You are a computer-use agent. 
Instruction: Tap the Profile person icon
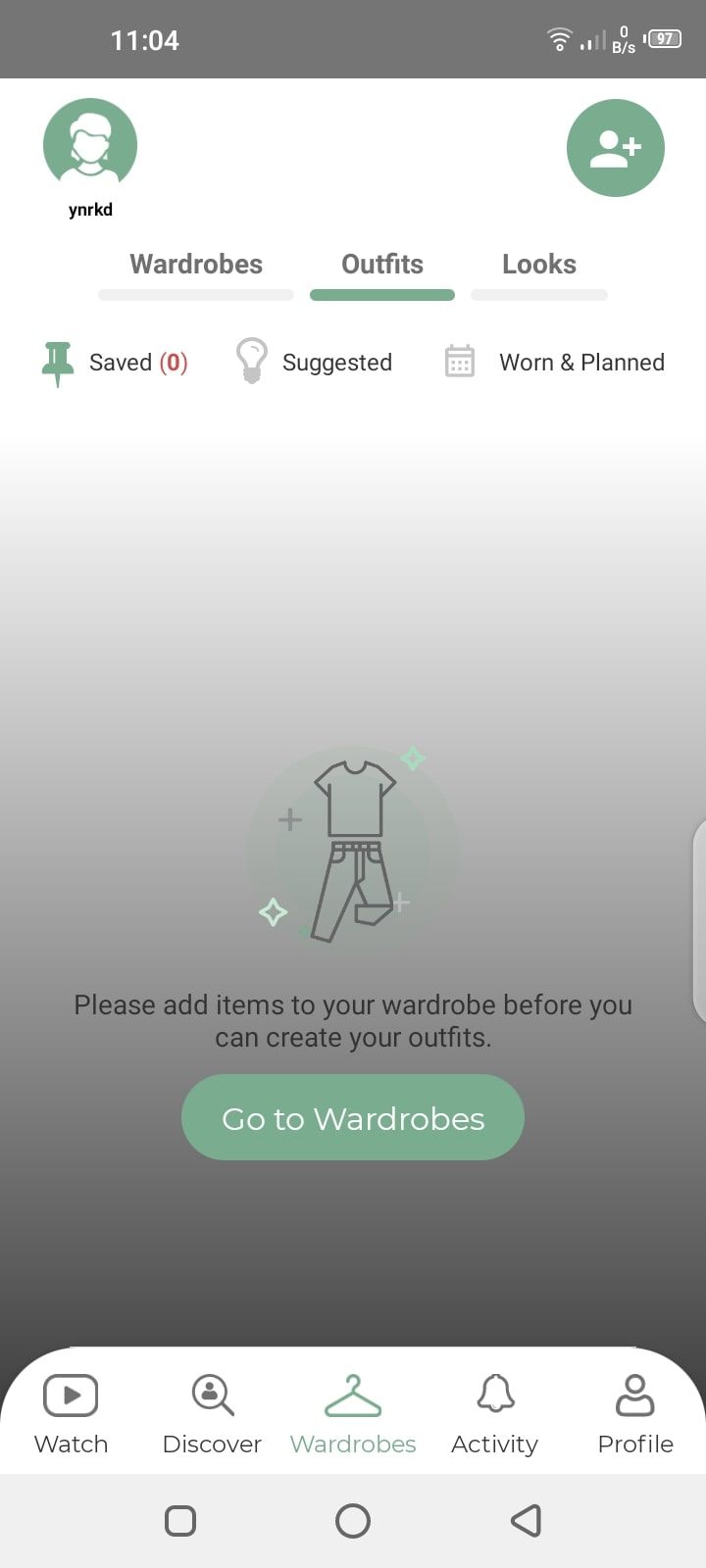click(635, 1393)
